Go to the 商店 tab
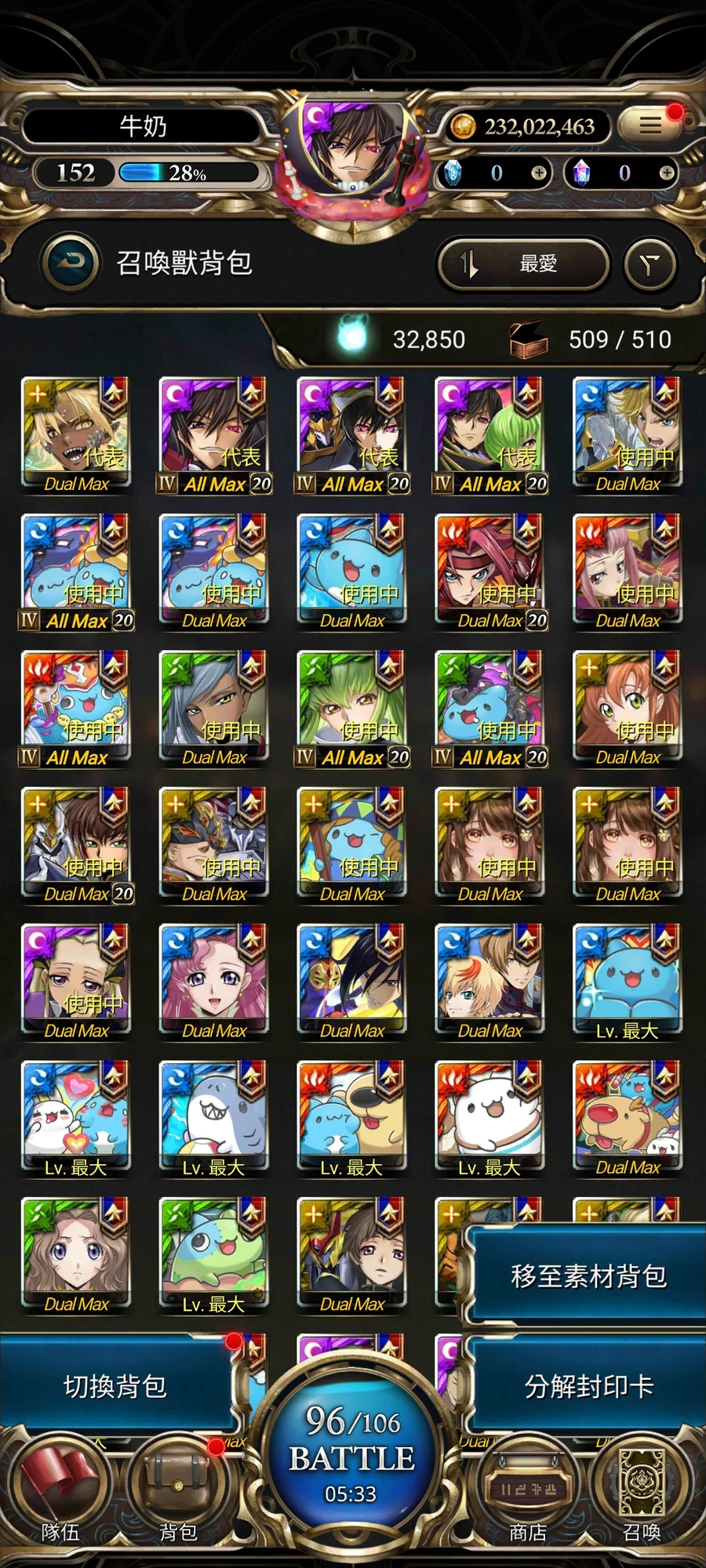The image size is (706, 1568). 528,1490
